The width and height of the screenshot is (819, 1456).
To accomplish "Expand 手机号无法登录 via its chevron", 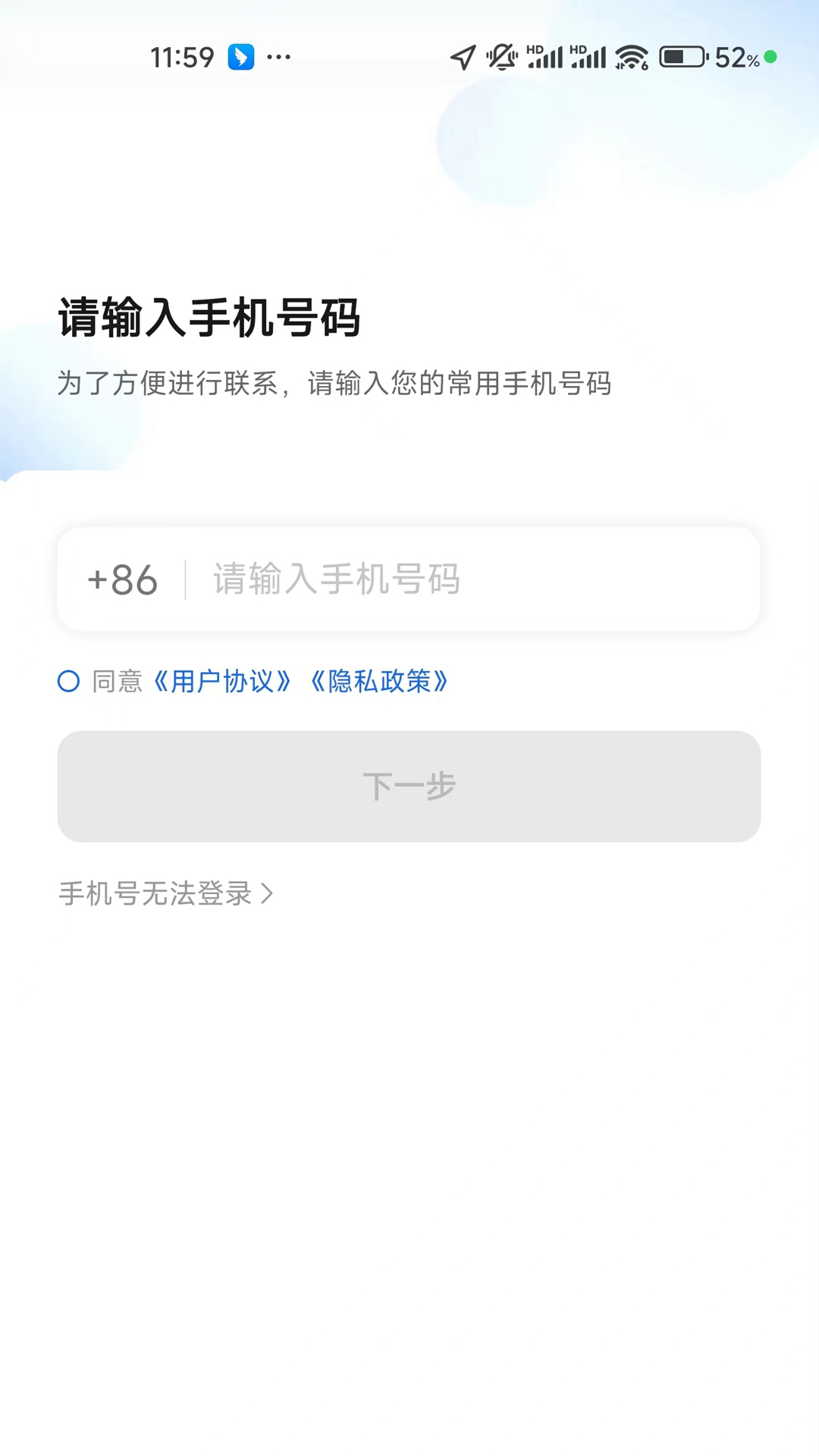I will click(268, 895).
